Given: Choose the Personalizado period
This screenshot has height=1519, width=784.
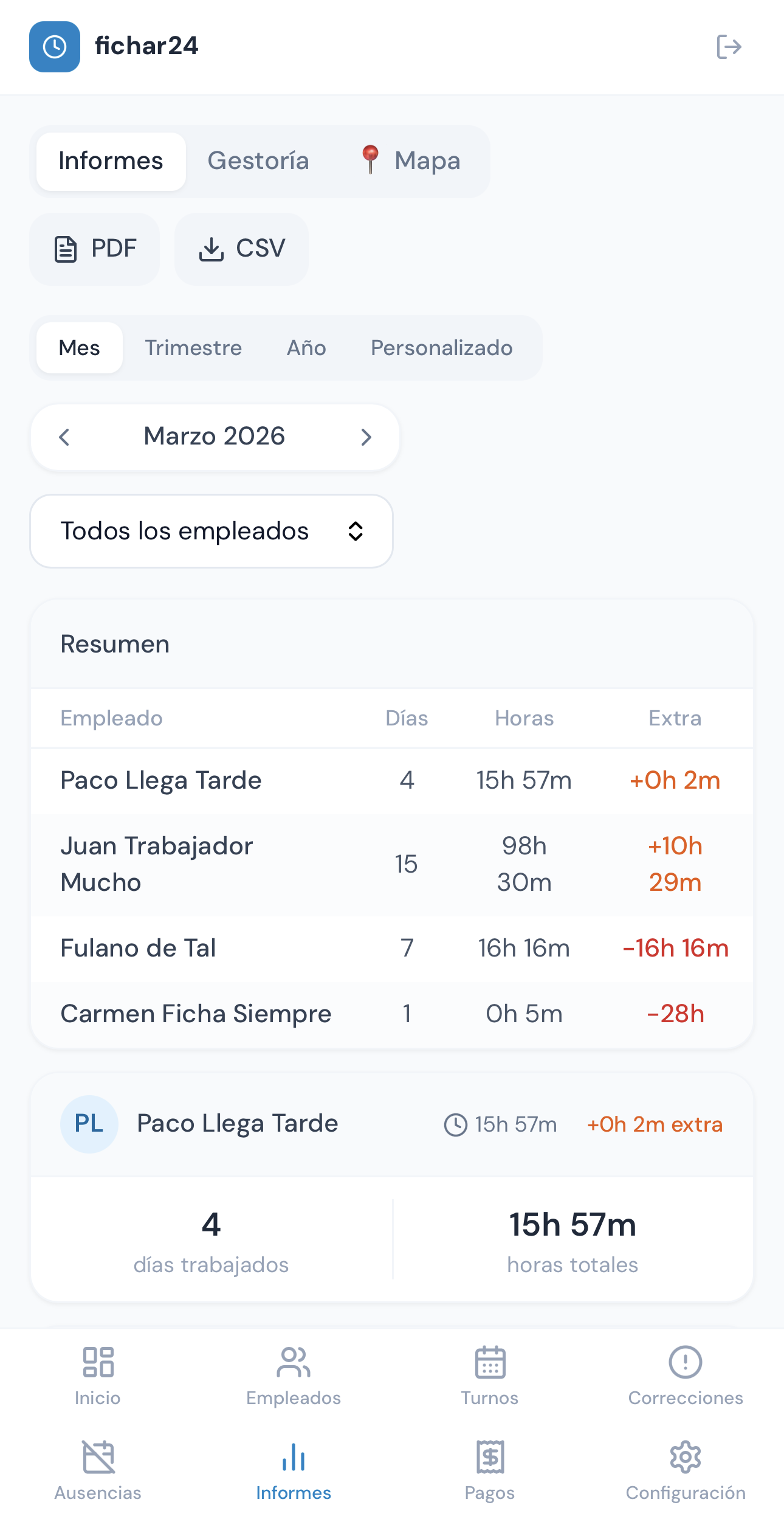Looking at the screenshot, I should (441, 348).
